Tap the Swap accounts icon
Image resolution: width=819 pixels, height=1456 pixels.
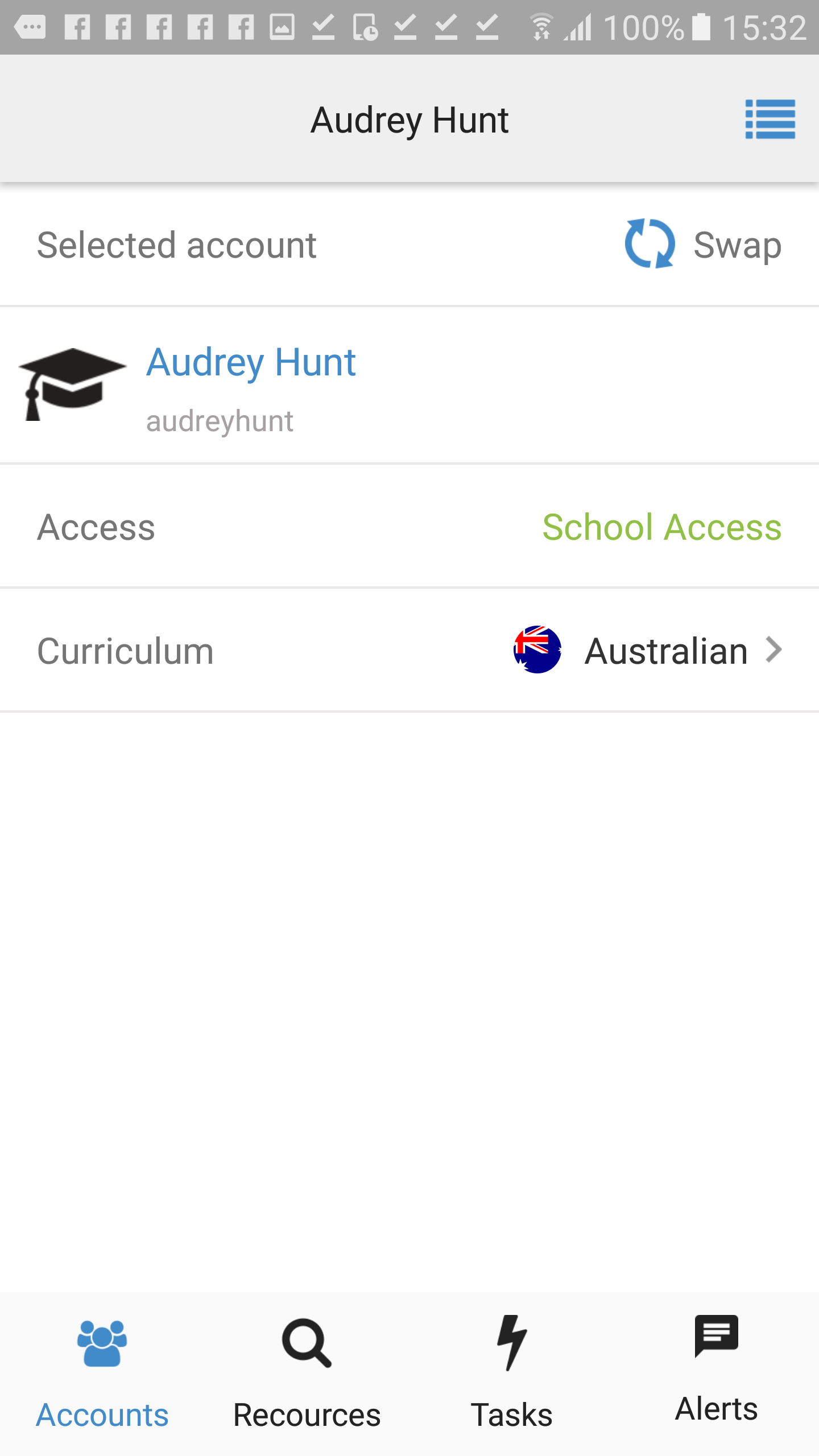648,245
